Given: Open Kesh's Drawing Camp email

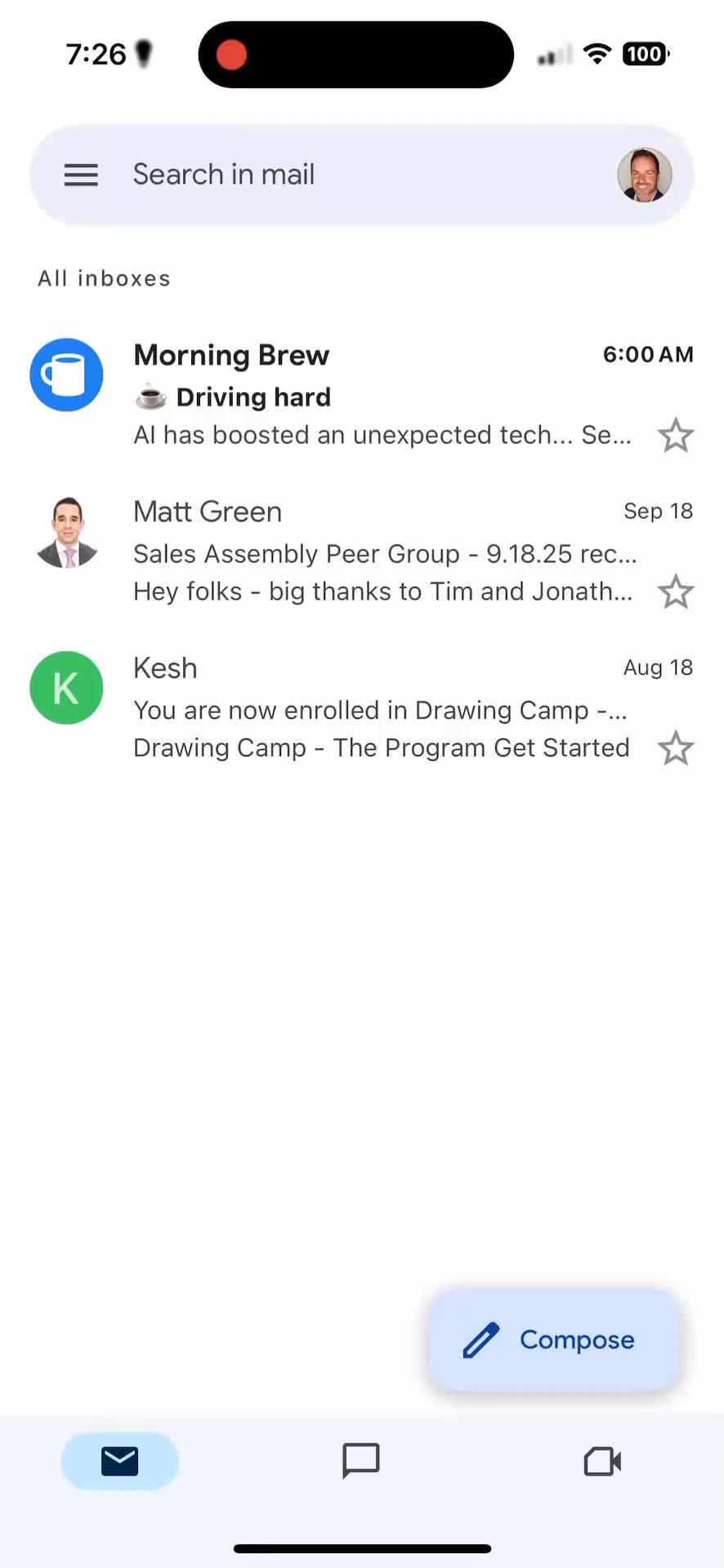Looking at the screenshot, I should coord(384,710).
